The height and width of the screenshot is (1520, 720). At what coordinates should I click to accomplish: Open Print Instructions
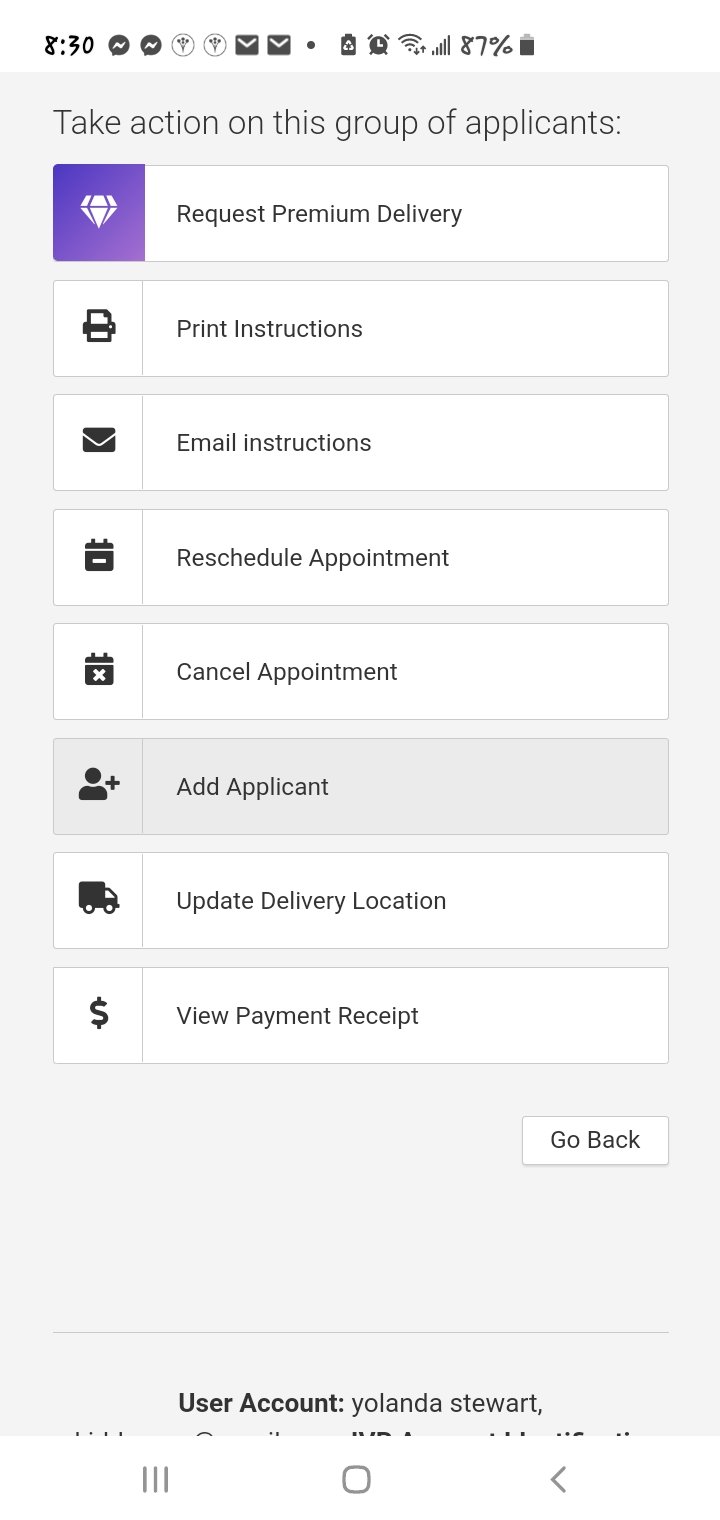pyautogui.click(x=360, y=328)
